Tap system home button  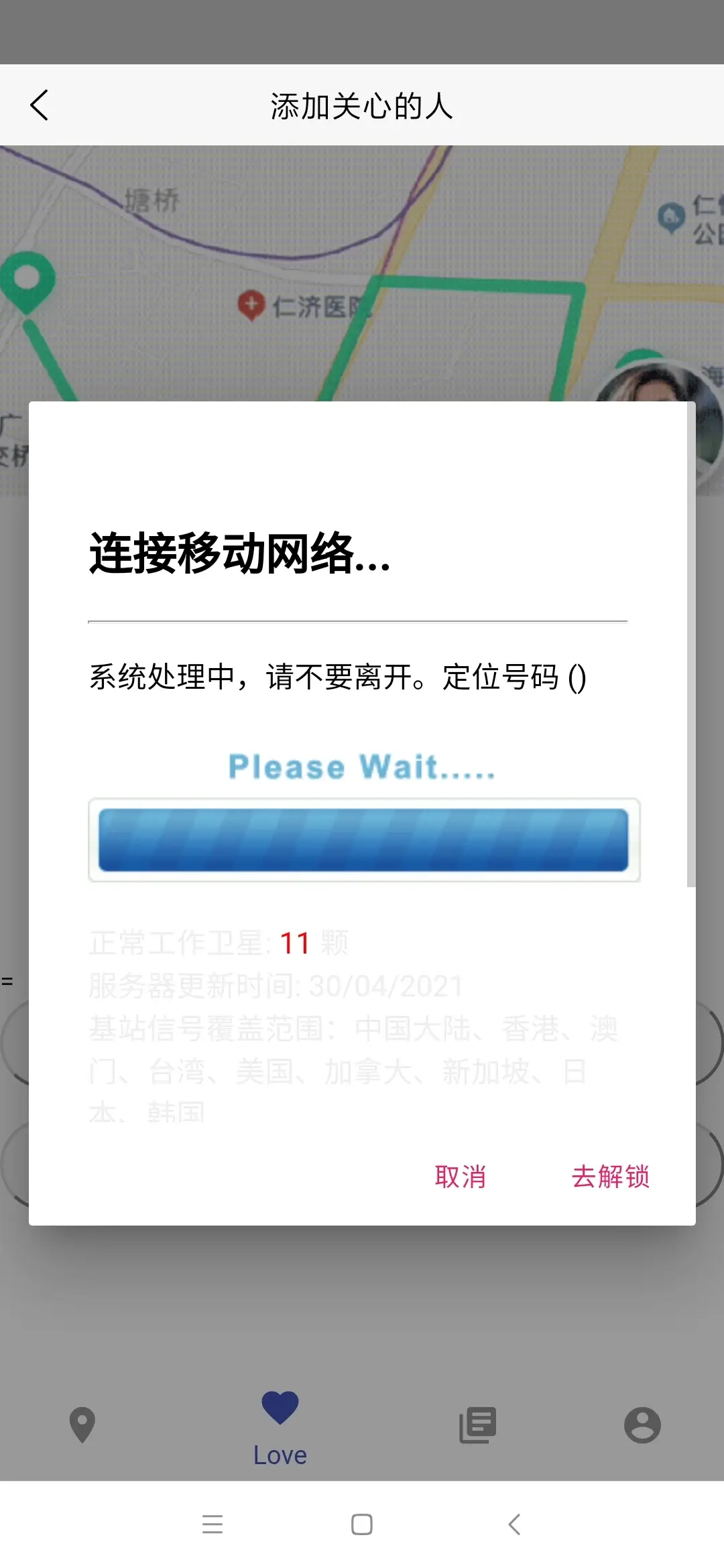pos(362,1524)
